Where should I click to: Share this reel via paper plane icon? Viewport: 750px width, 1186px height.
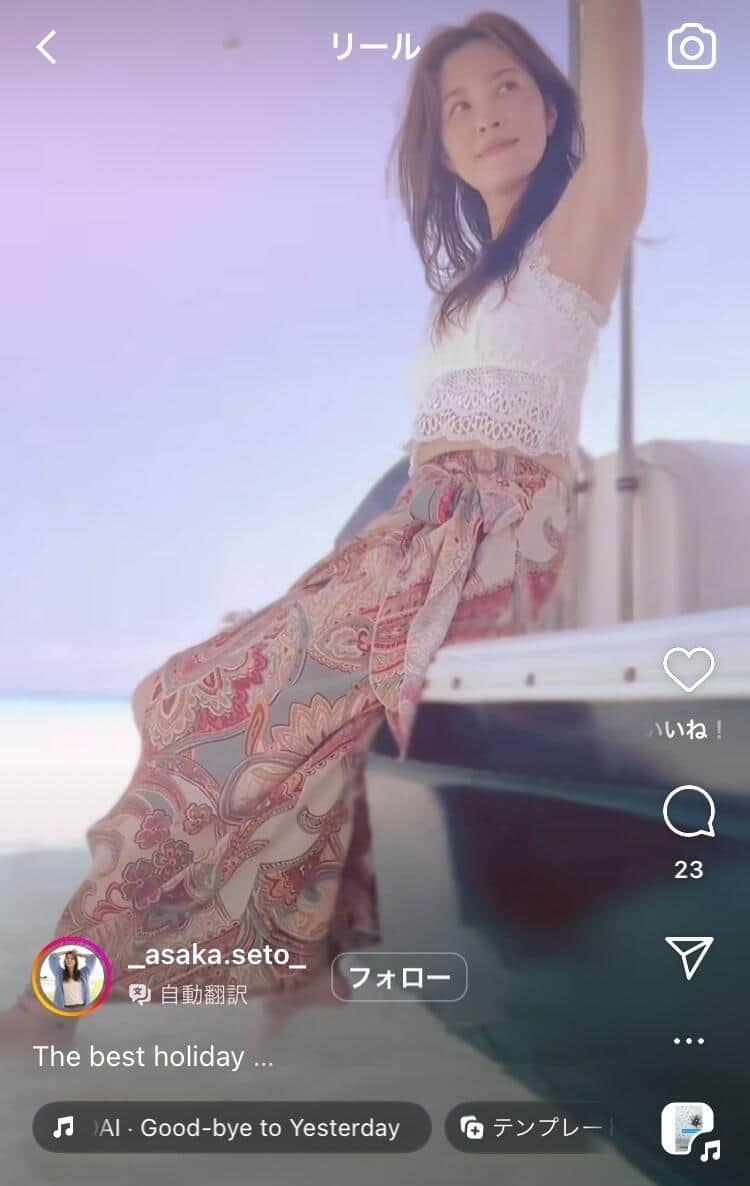689,957
